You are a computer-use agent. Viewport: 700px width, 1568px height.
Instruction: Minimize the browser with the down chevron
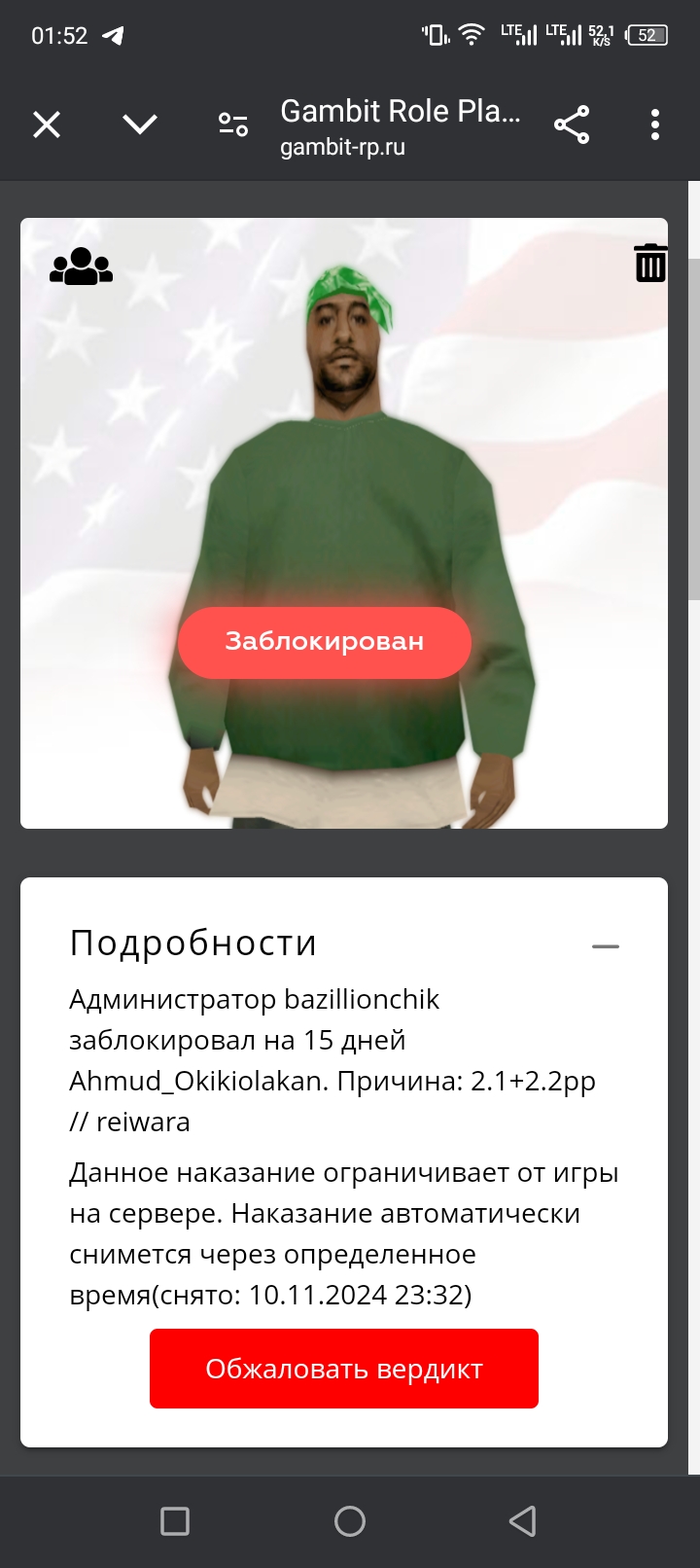tap(140, 125)
